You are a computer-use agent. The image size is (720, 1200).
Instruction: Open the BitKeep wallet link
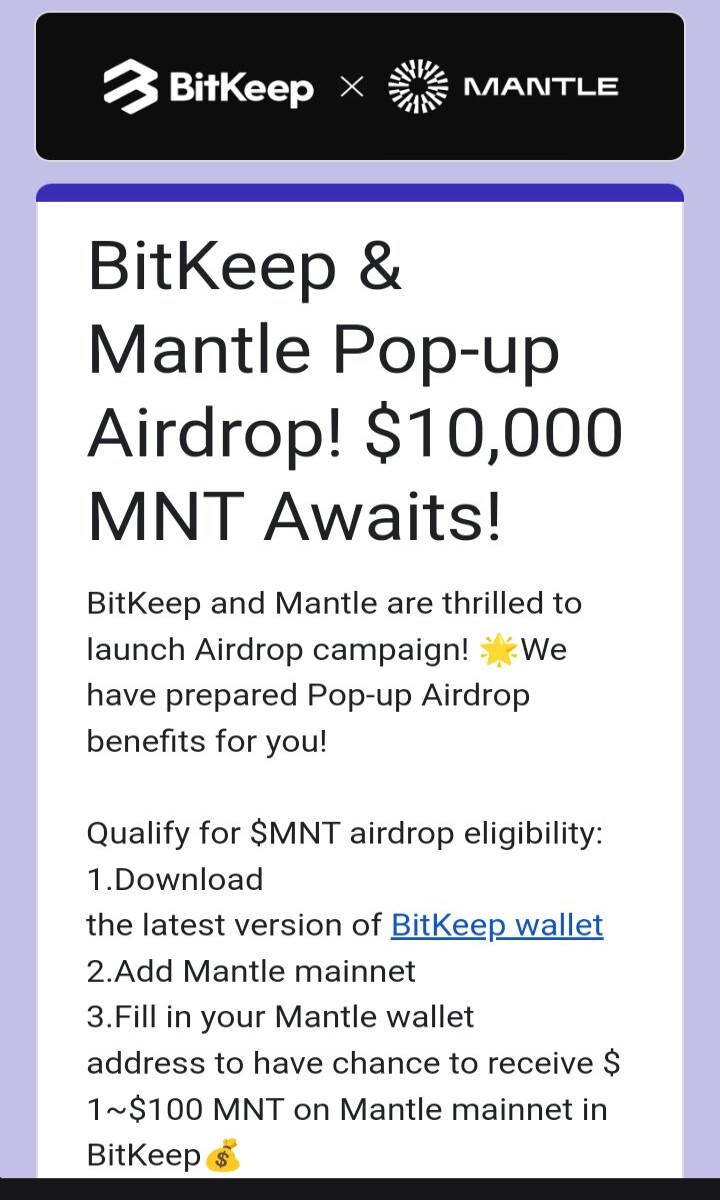click(x=497, y=925)
